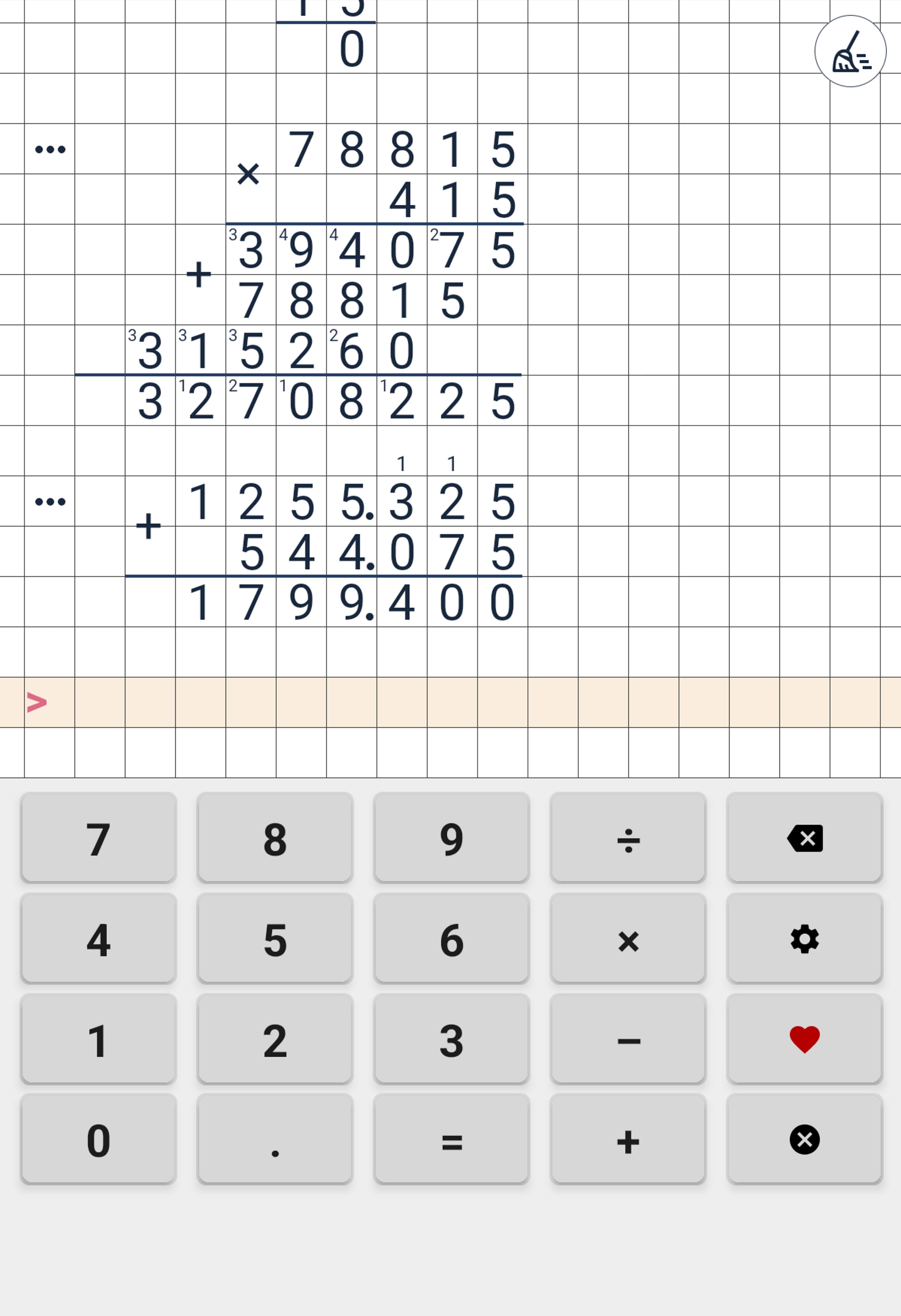Tap the red heart key
The height and width of the screenshot is (1316, 901).
805,1040
